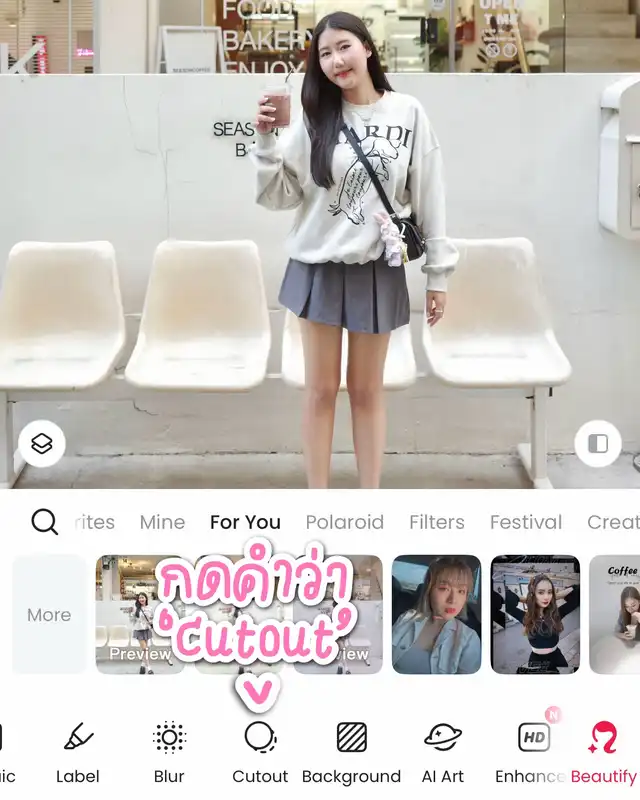This screenshot has width=640, height=800.
Task: Switch to the Mine tab
Action: 162,522
